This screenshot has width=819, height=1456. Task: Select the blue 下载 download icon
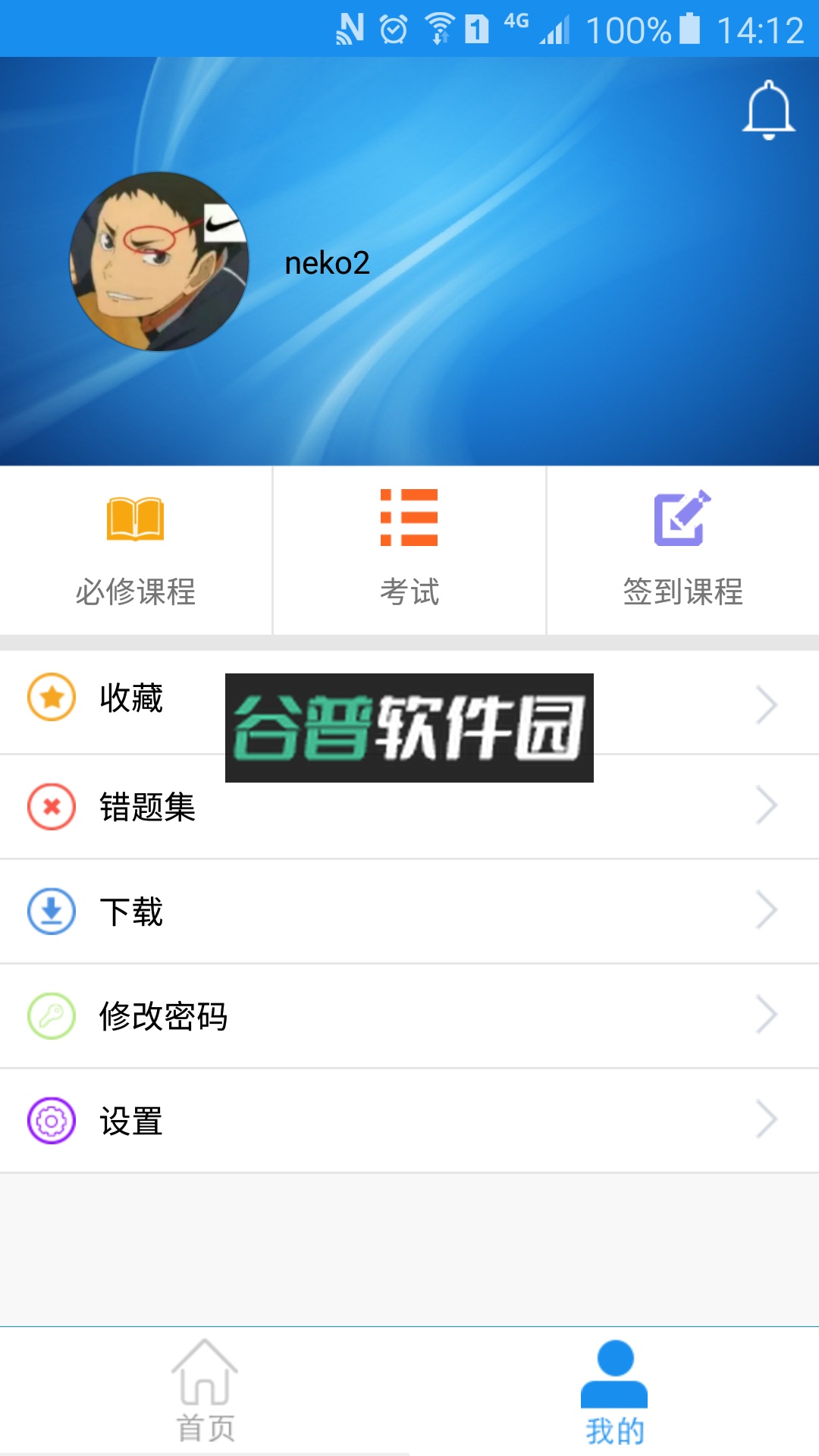tap(50, 912)
